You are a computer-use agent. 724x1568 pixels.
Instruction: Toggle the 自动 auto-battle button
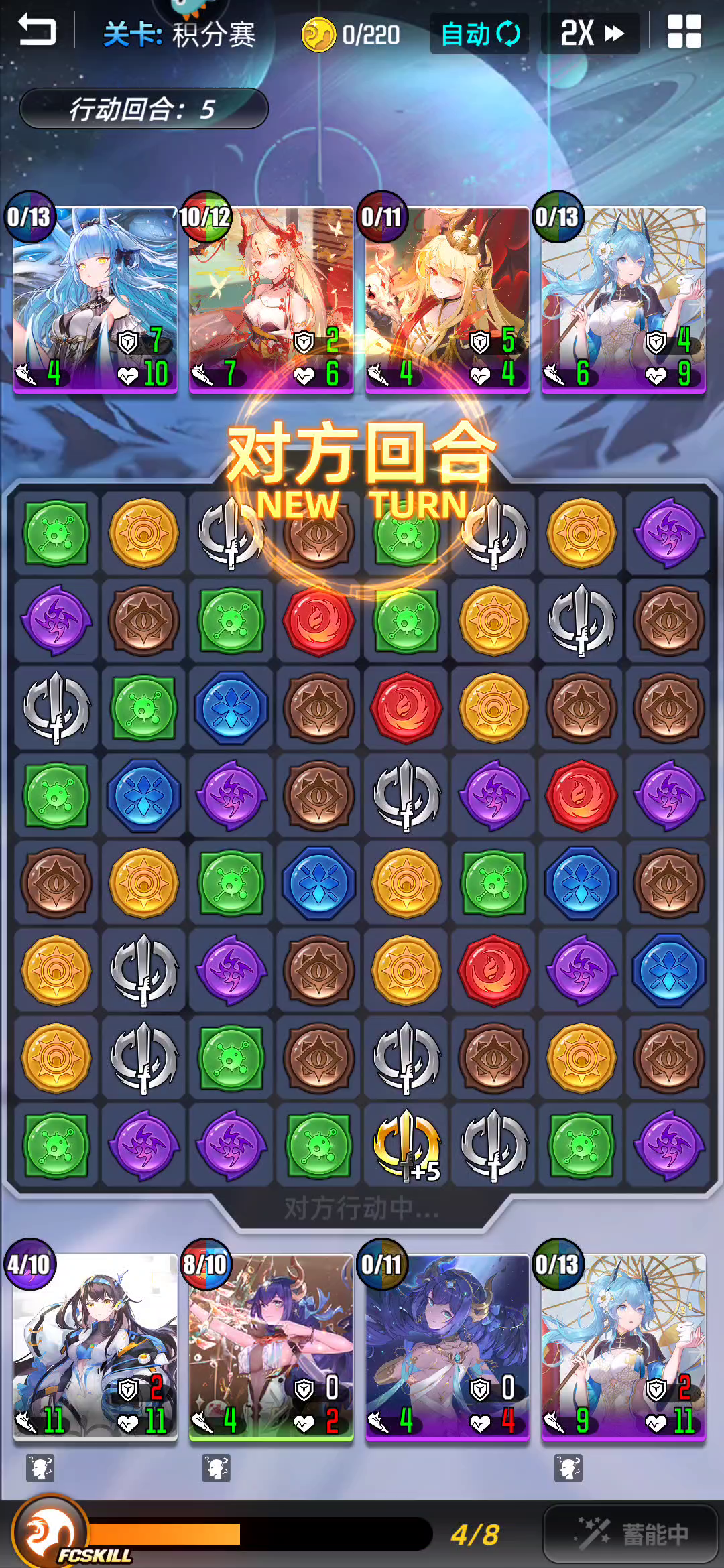[479, 34]
